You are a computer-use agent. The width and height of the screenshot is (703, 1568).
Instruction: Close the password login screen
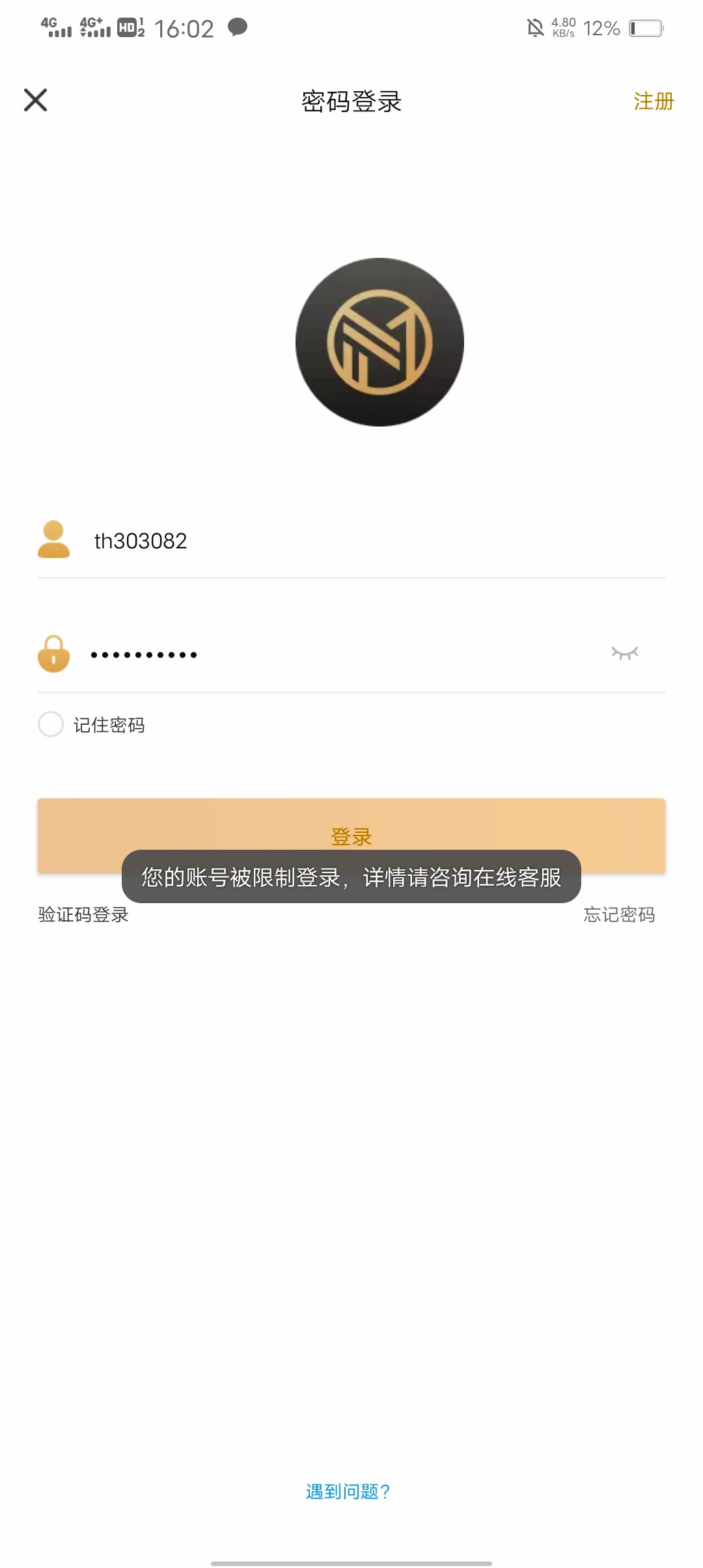36,100
